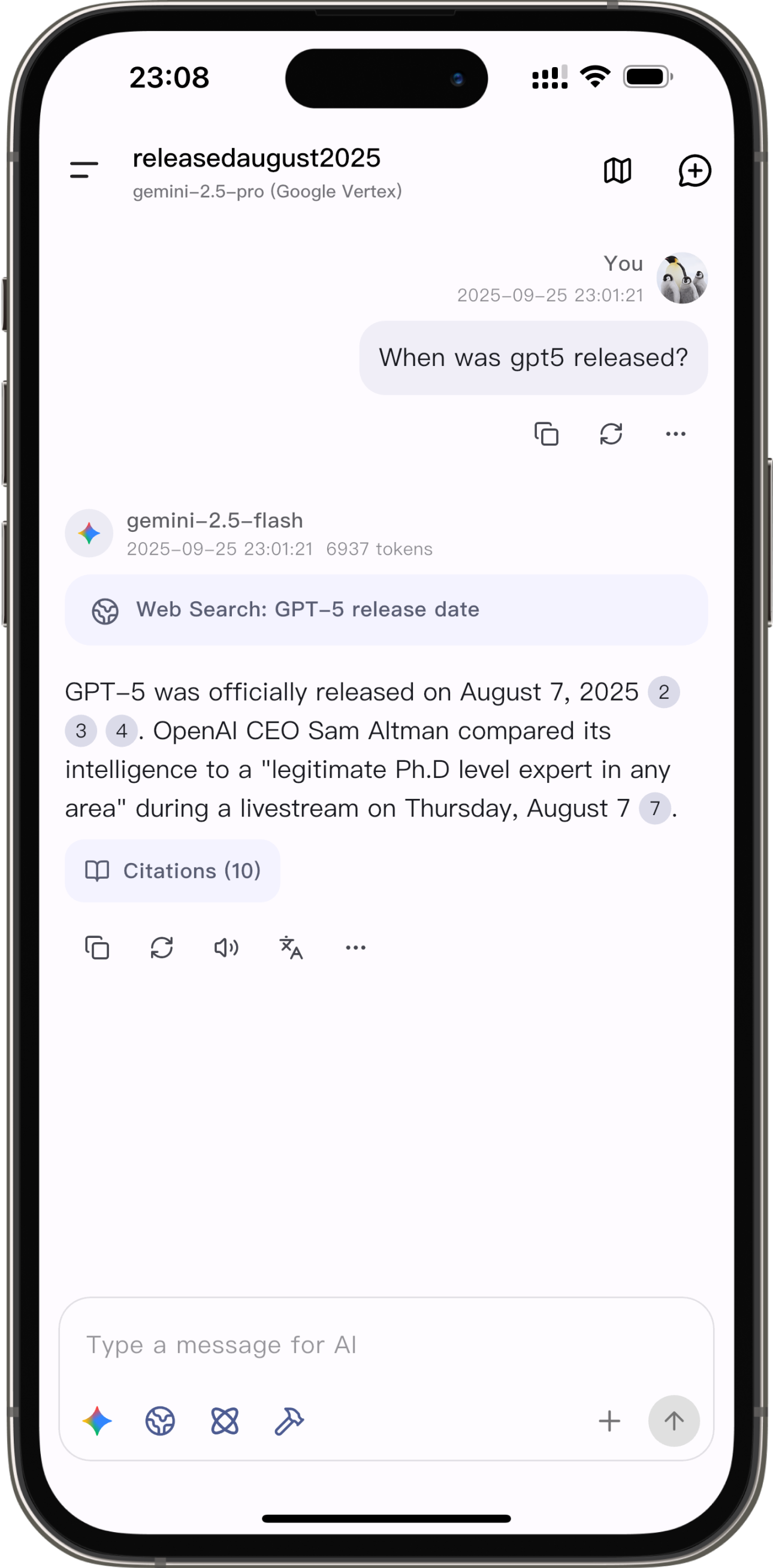
Task: Send the message with the arrow button
Action: (x=674, y=1421)
